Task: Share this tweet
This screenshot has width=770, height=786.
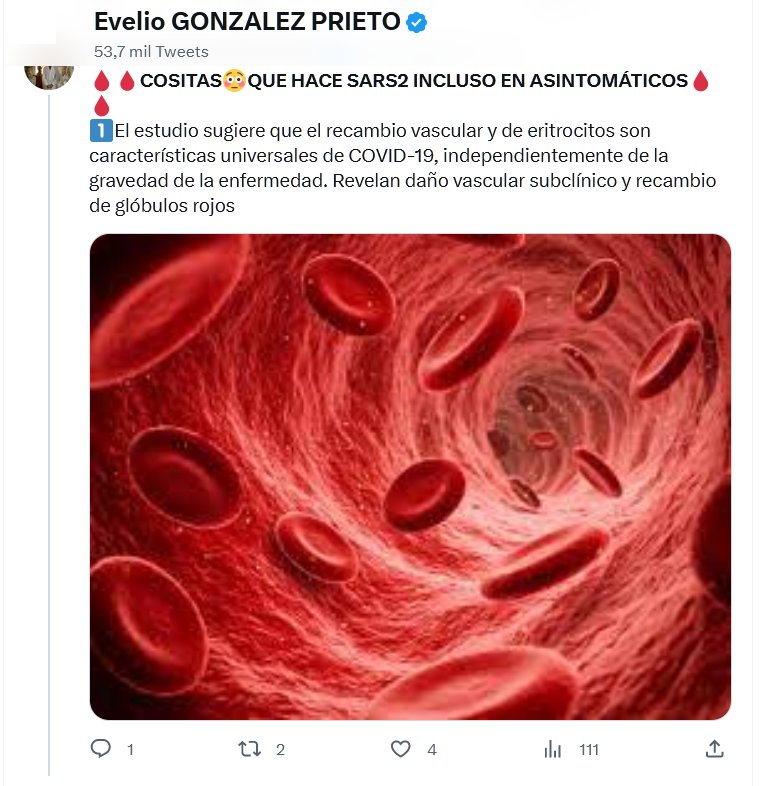Action: (x=714, y=749)
